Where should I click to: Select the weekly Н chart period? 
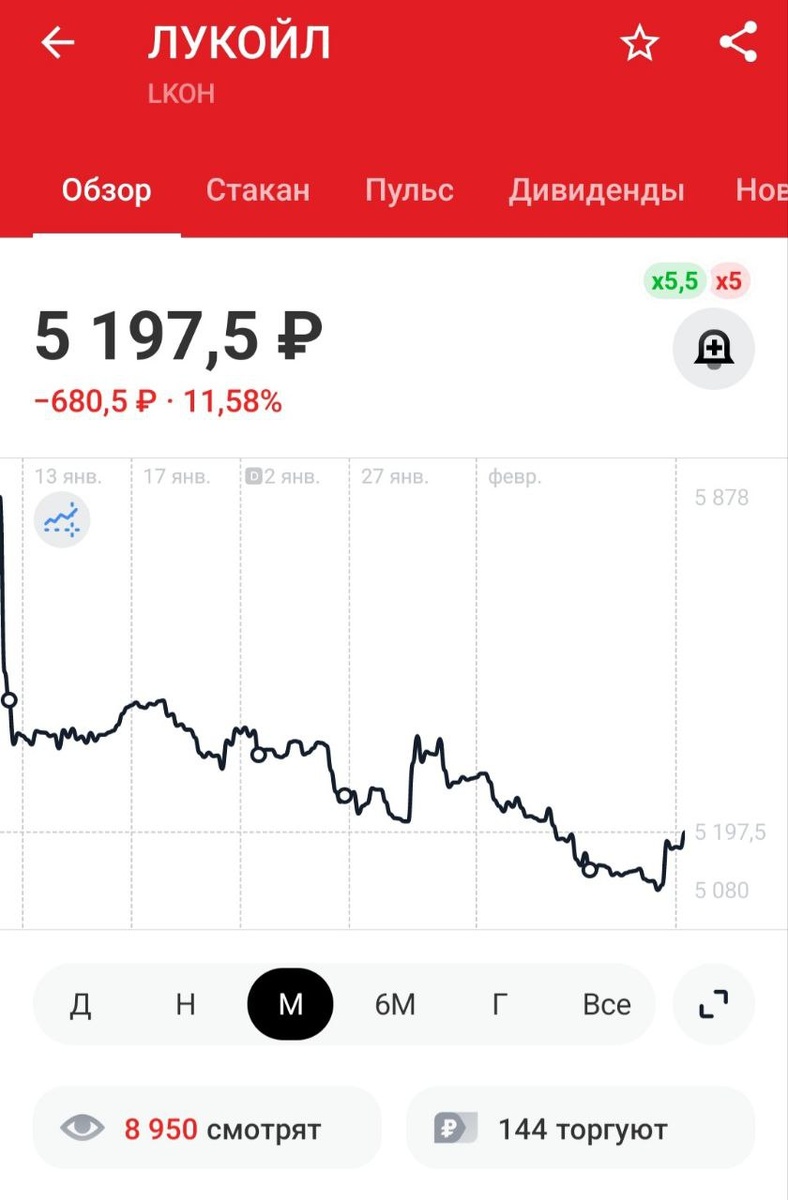(x=185, y=1004)
